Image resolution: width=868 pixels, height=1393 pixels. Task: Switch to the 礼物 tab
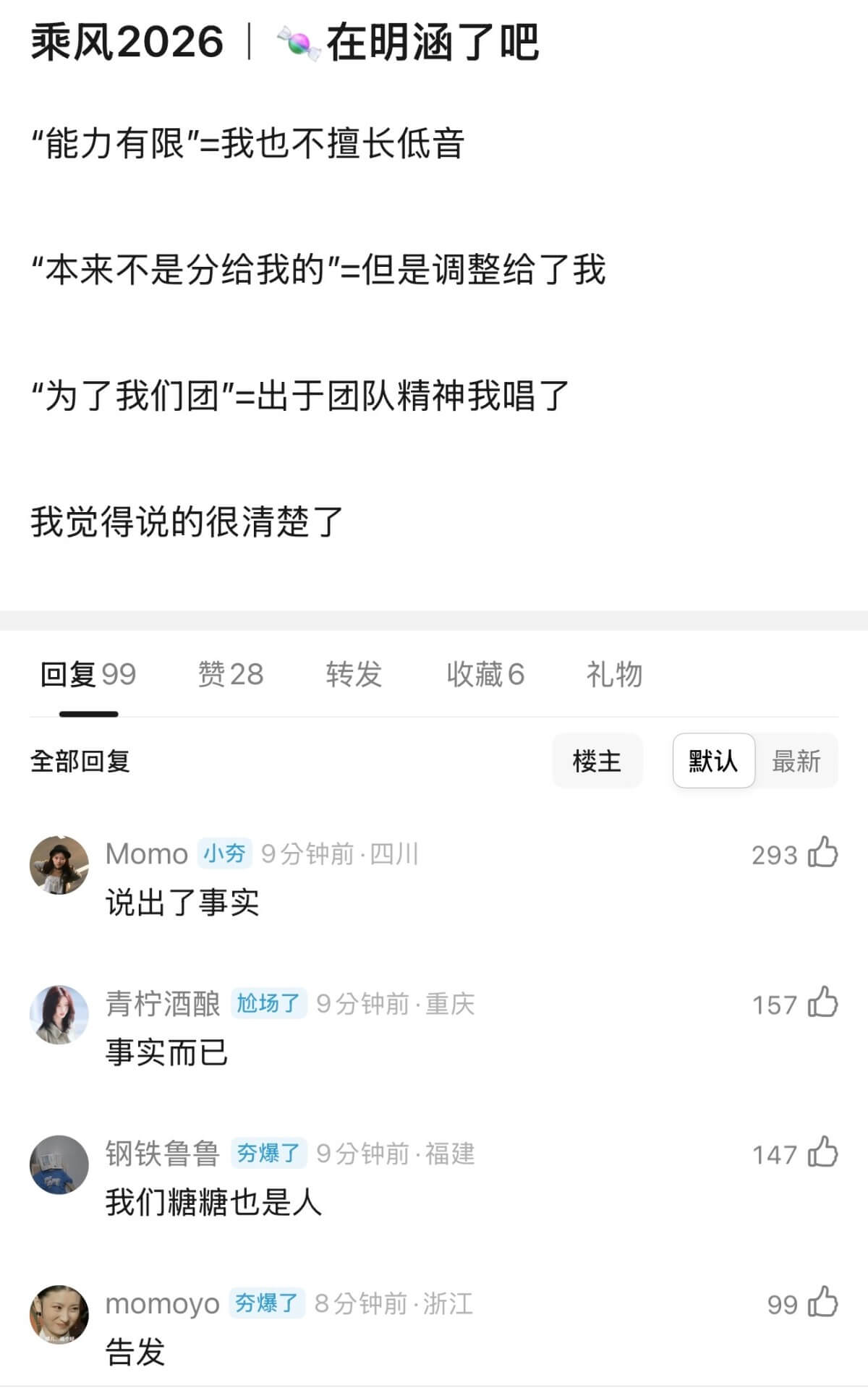(613, 674)
